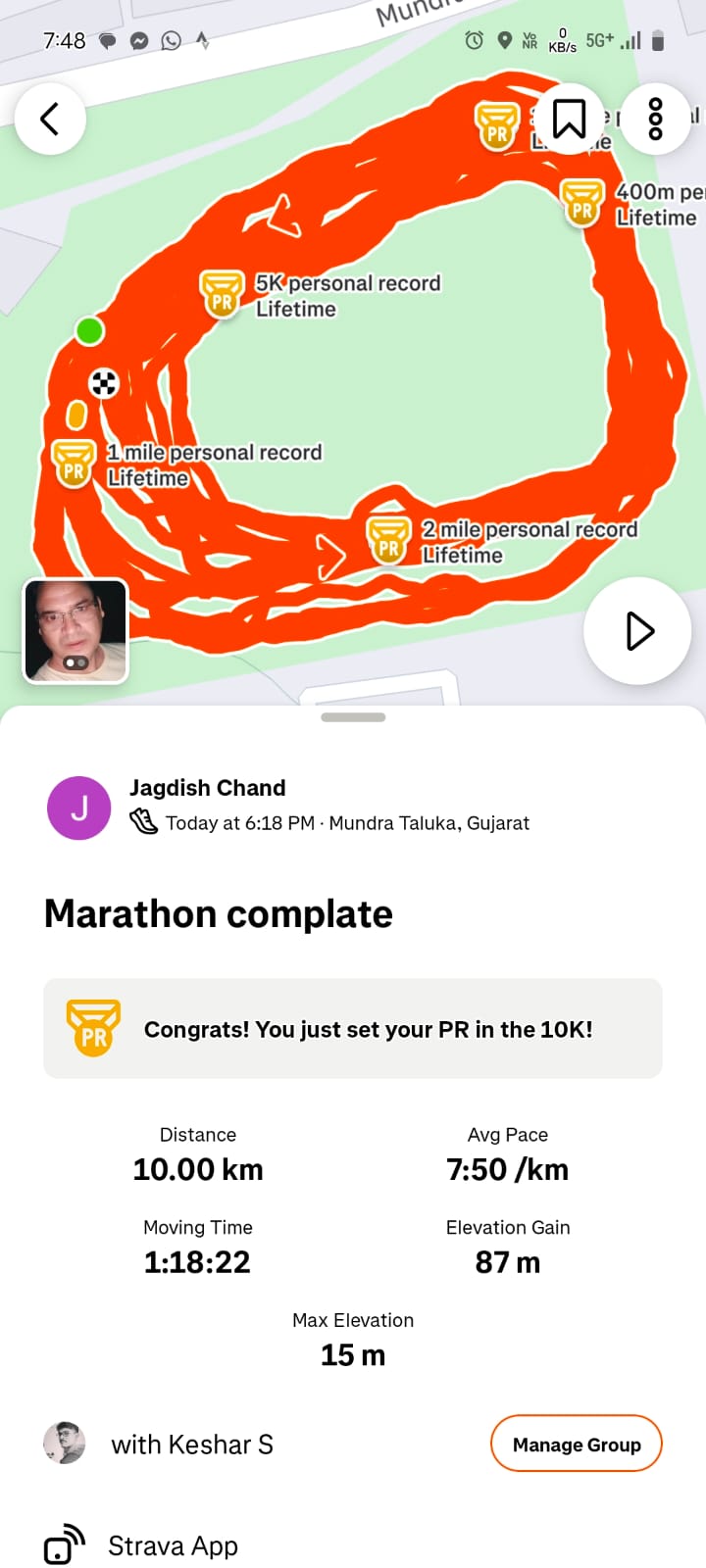Select the 5K personal record marker
The width and height of the screenshot is (706, 1568).
point(222,294)
